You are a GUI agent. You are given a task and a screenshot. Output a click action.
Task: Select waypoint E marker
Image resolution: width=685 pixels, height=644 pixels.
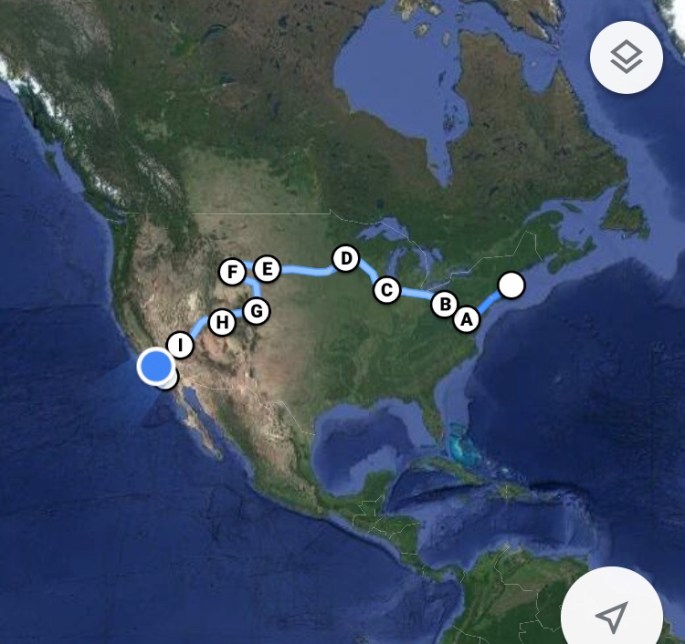[266, 269]
